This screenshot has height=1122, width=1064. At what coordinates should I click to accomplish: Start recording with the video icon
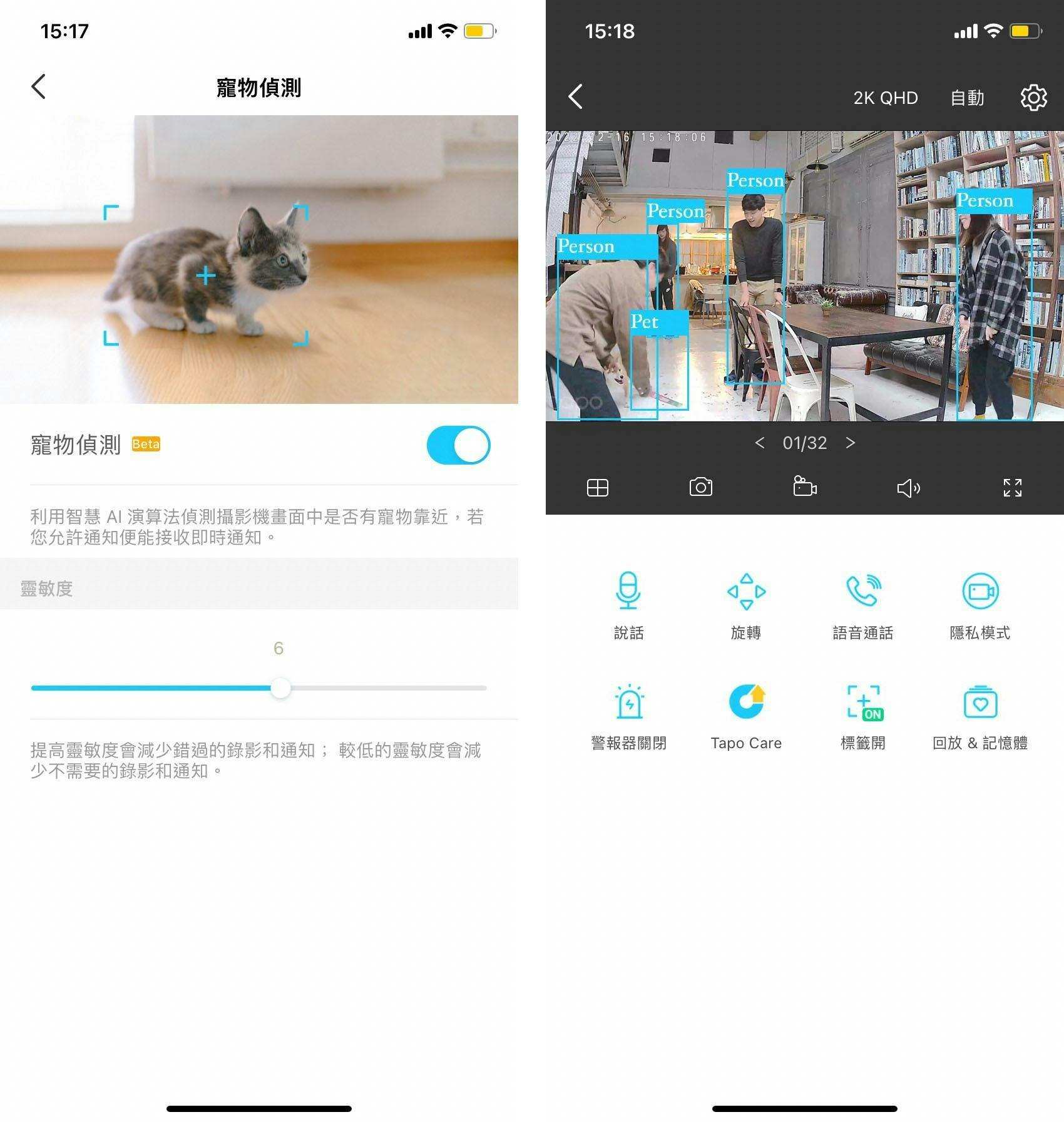coord(804,486)
